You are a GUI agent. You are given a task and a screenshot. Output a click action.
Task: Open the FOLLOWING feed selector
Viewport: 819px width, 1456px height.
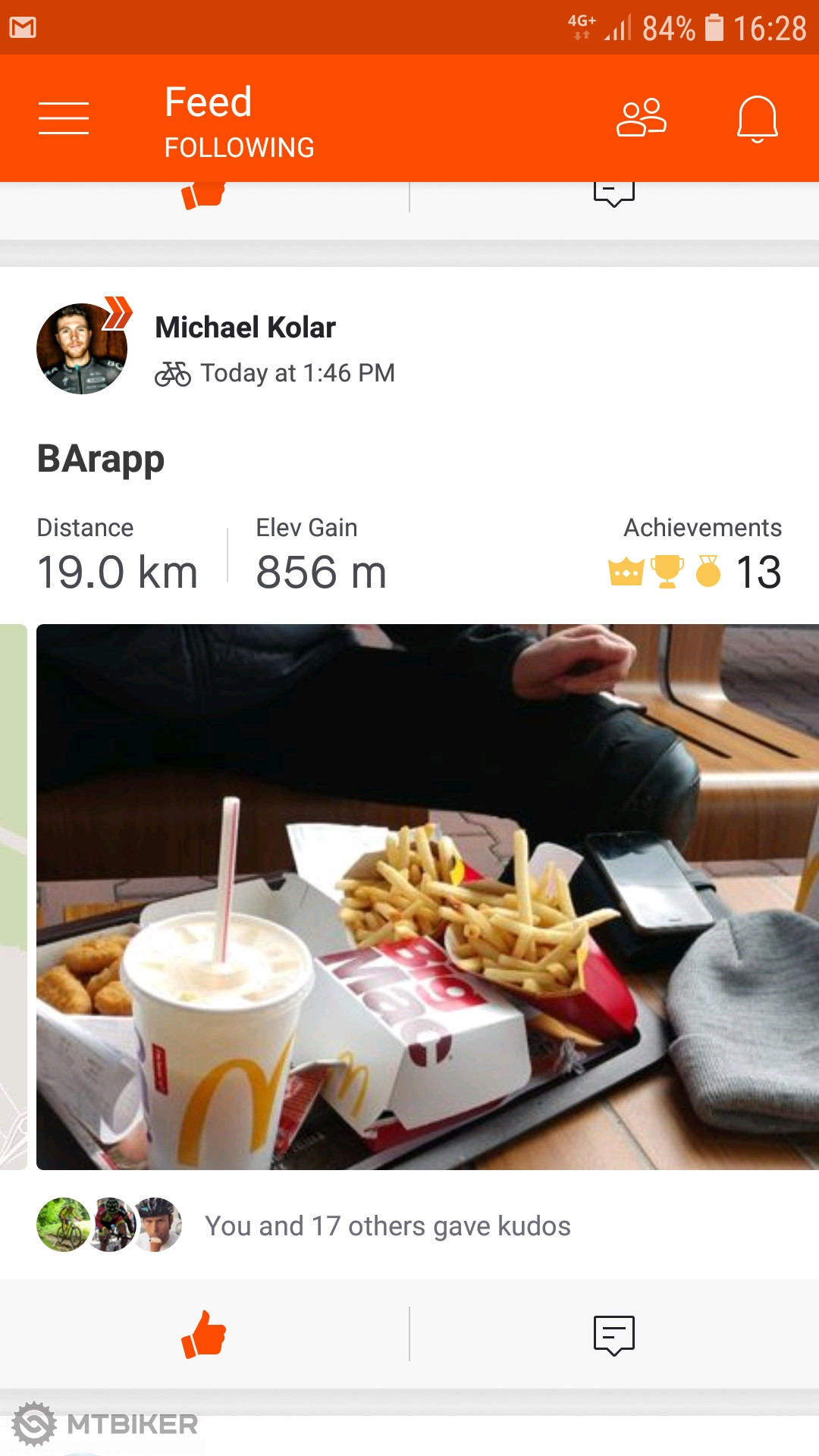point(239,147)
